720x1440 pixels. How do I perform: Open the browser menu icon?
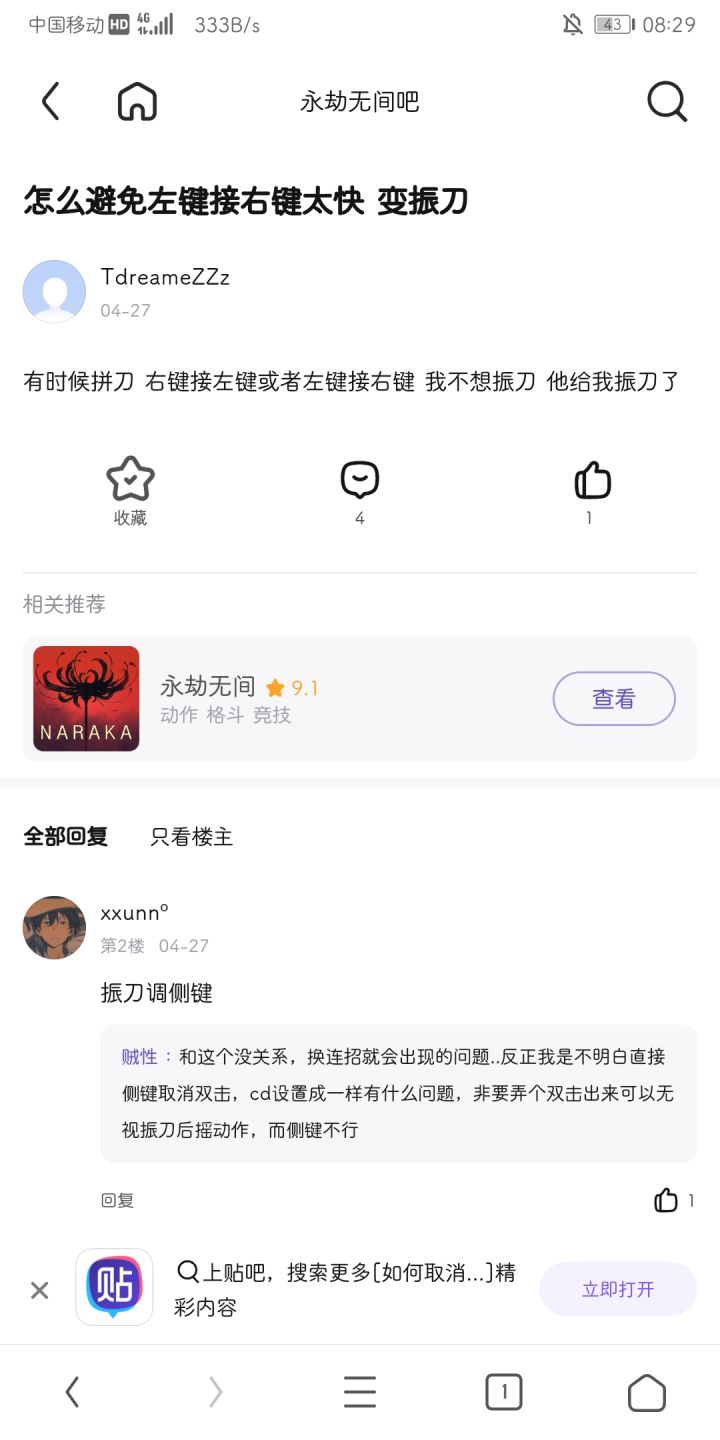(x=360, y=1392)
